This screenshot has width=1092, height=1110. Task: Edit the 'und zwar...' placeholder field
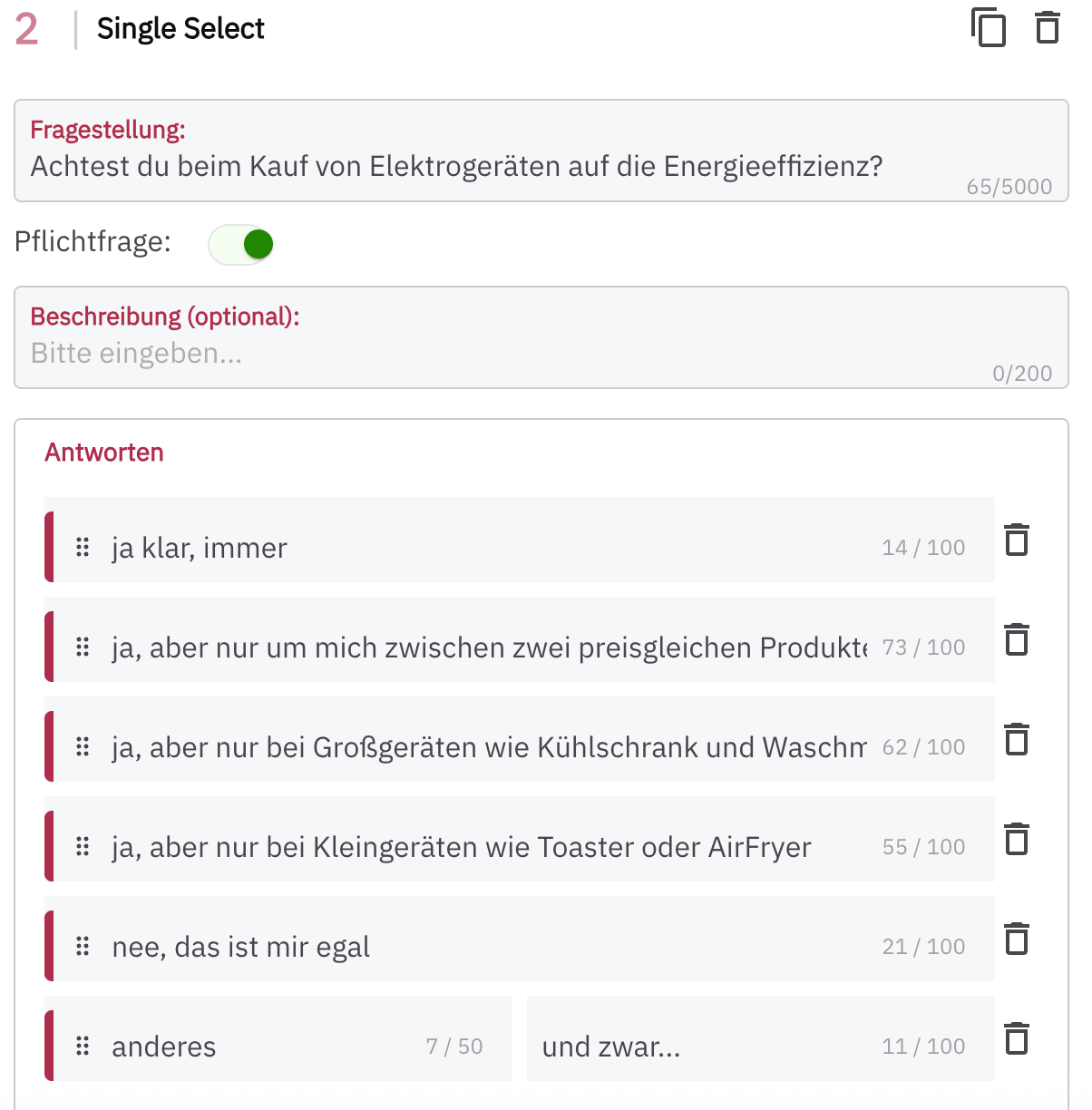698,1047
